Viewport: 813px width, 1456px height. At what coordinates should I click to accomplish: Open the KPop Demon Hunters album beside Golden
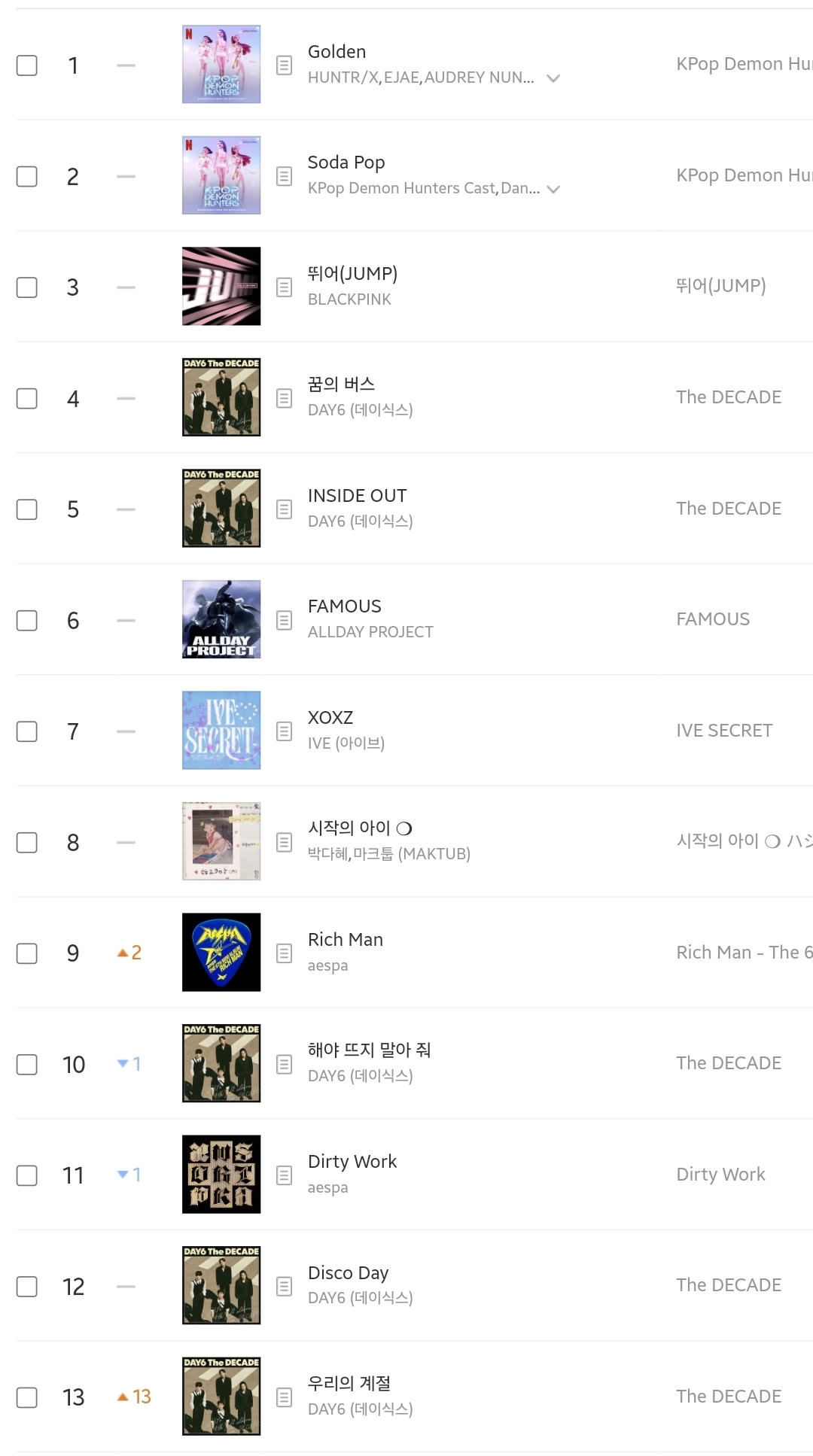[x=744, y=64]
